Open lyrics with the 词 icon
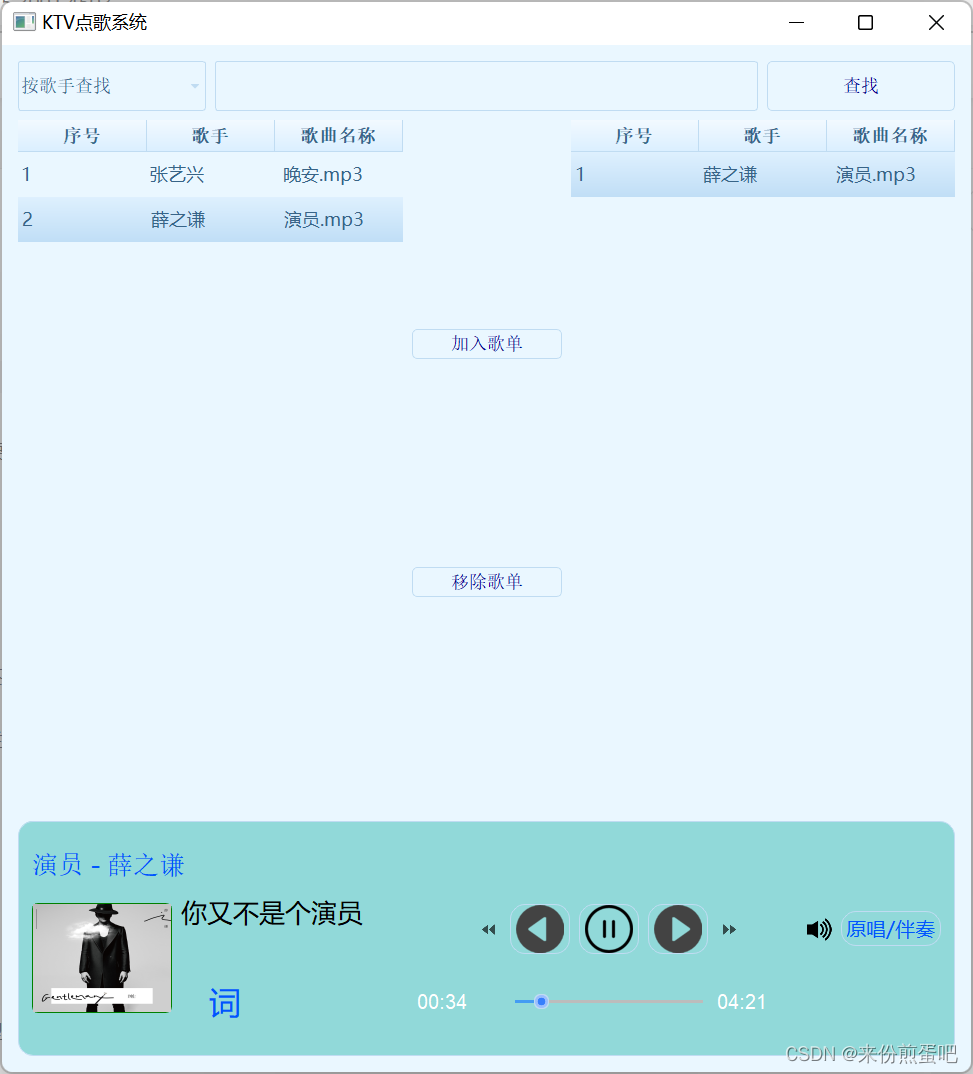The height and width of the screenshot is (1074, 973). 224,1002
